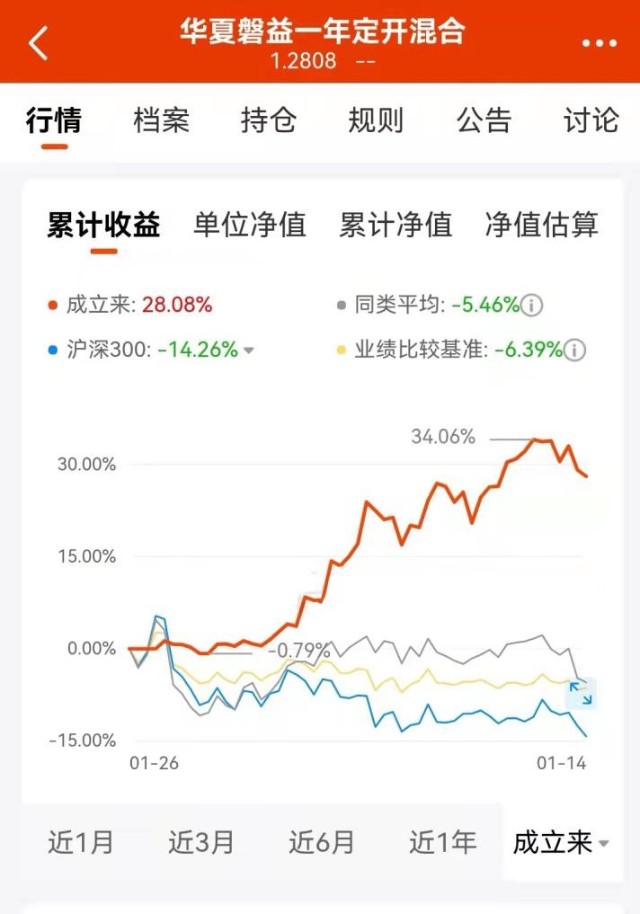
Task: Open the 持仓 tab
Action: (269, 121)
